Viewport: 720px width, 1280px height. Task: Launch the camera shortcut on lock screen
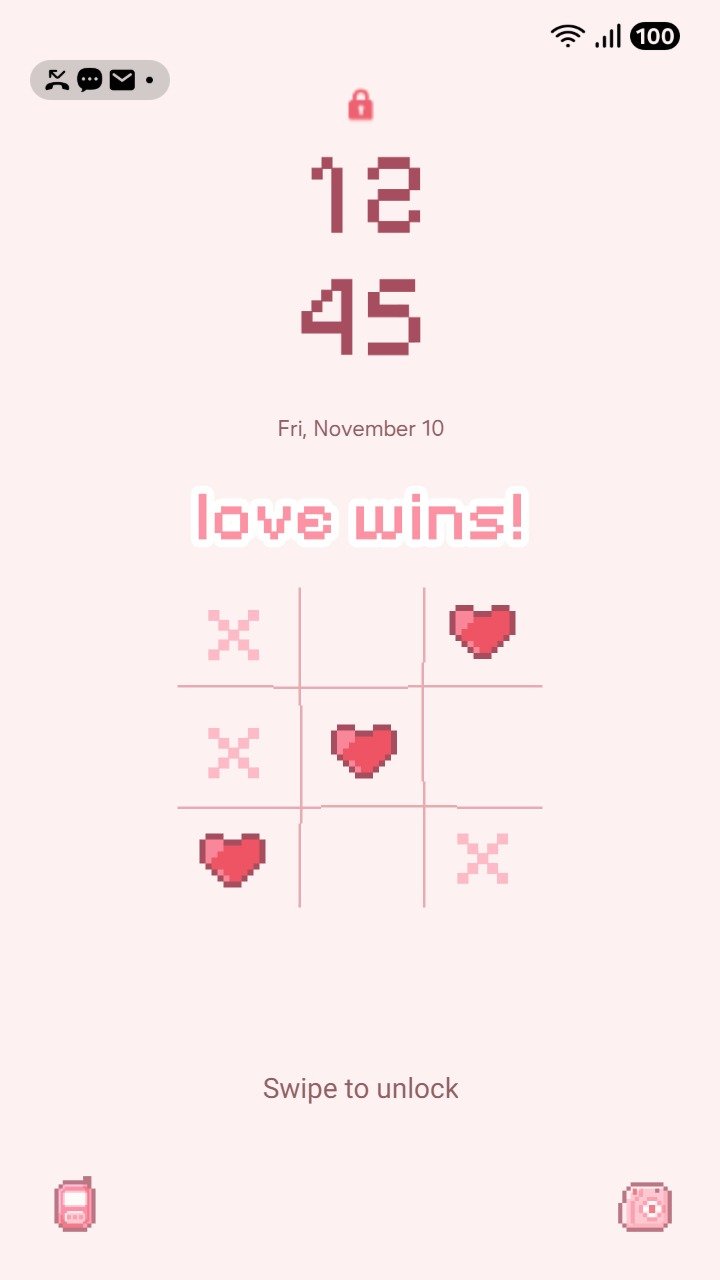point(645,1207)
